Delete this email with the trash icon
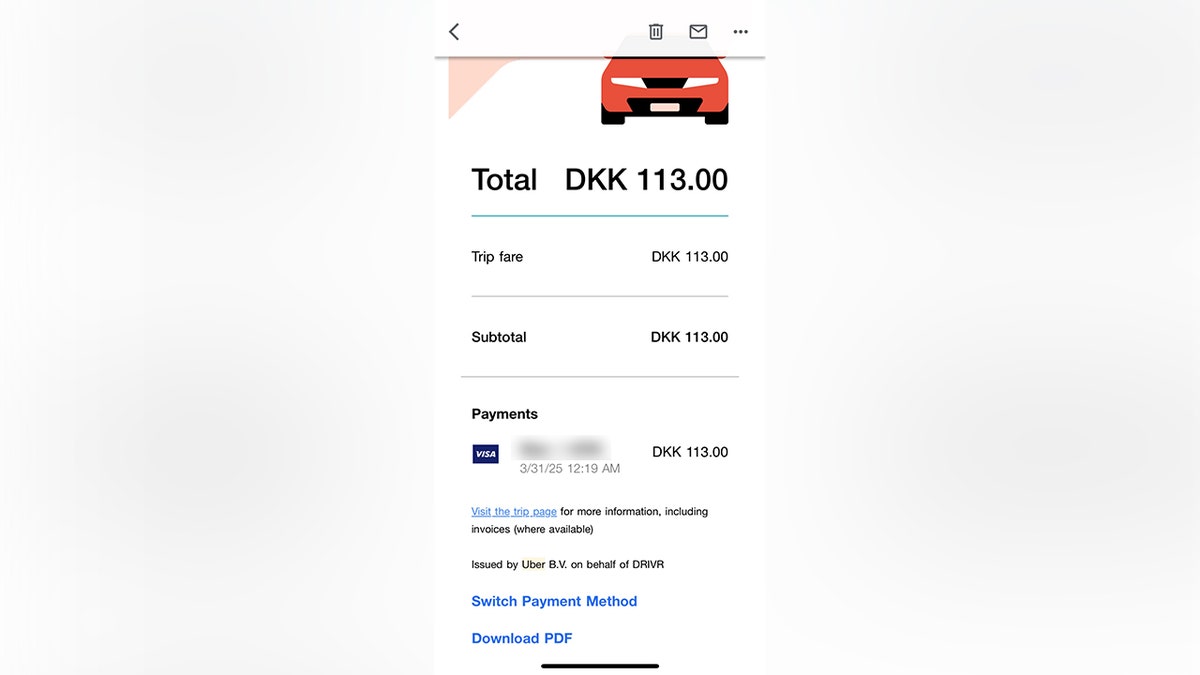Image resolution: width=1200 pixels, height=675 pixels. tap(656, 32)
